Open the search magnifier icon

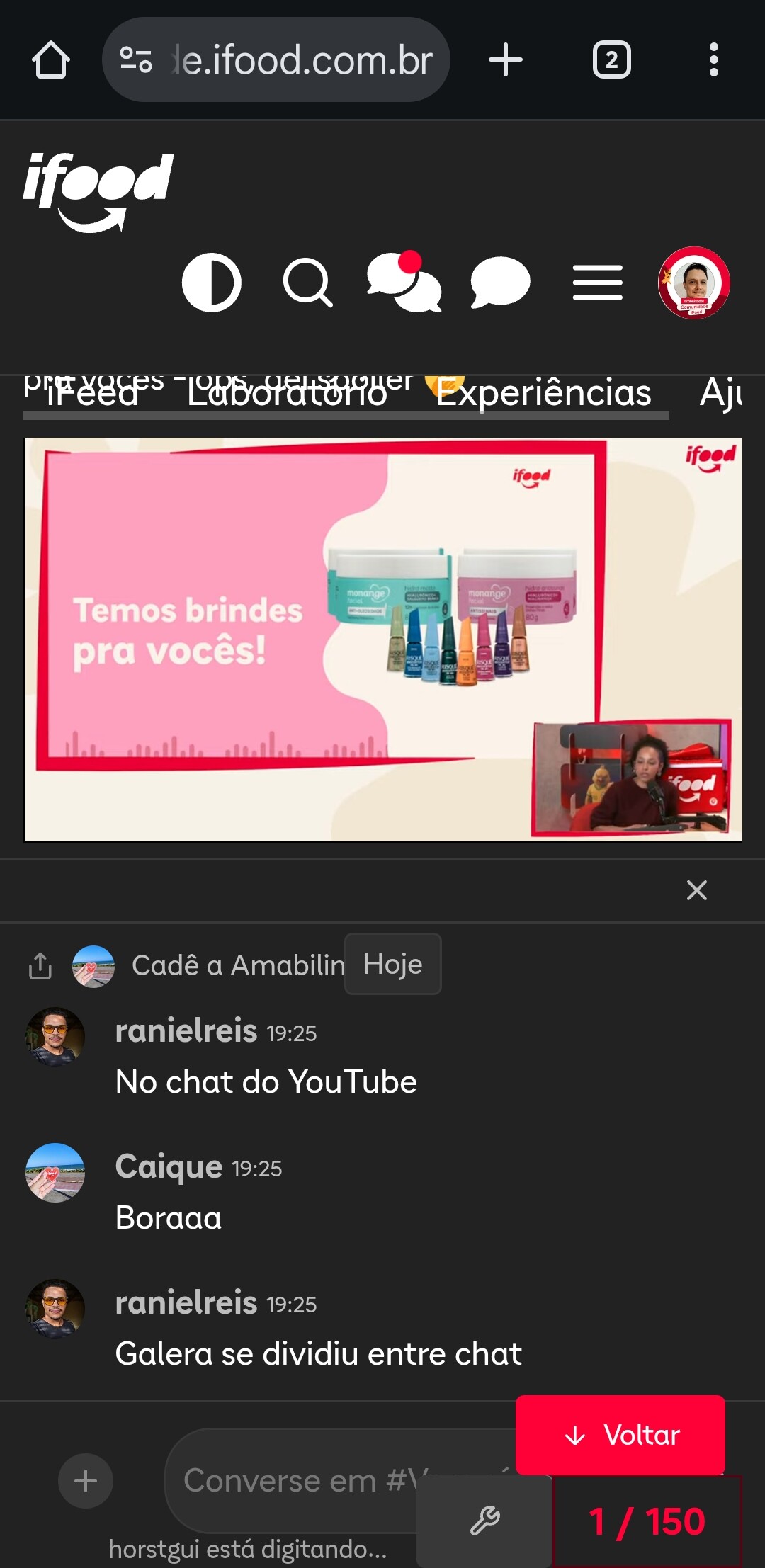(x=307, y=283)
